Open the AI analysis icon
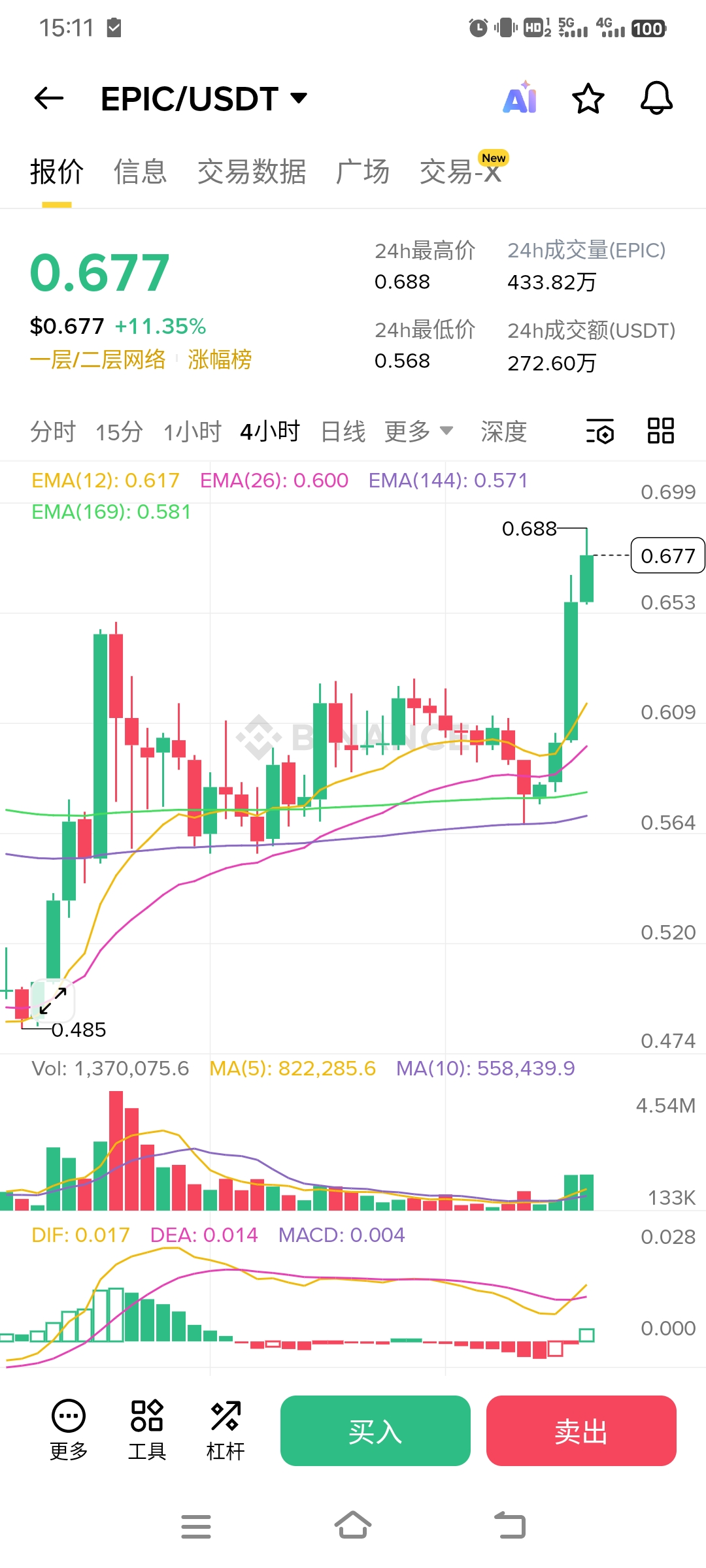The height and width of the screenshot is (1568, 706). point(520,99)
